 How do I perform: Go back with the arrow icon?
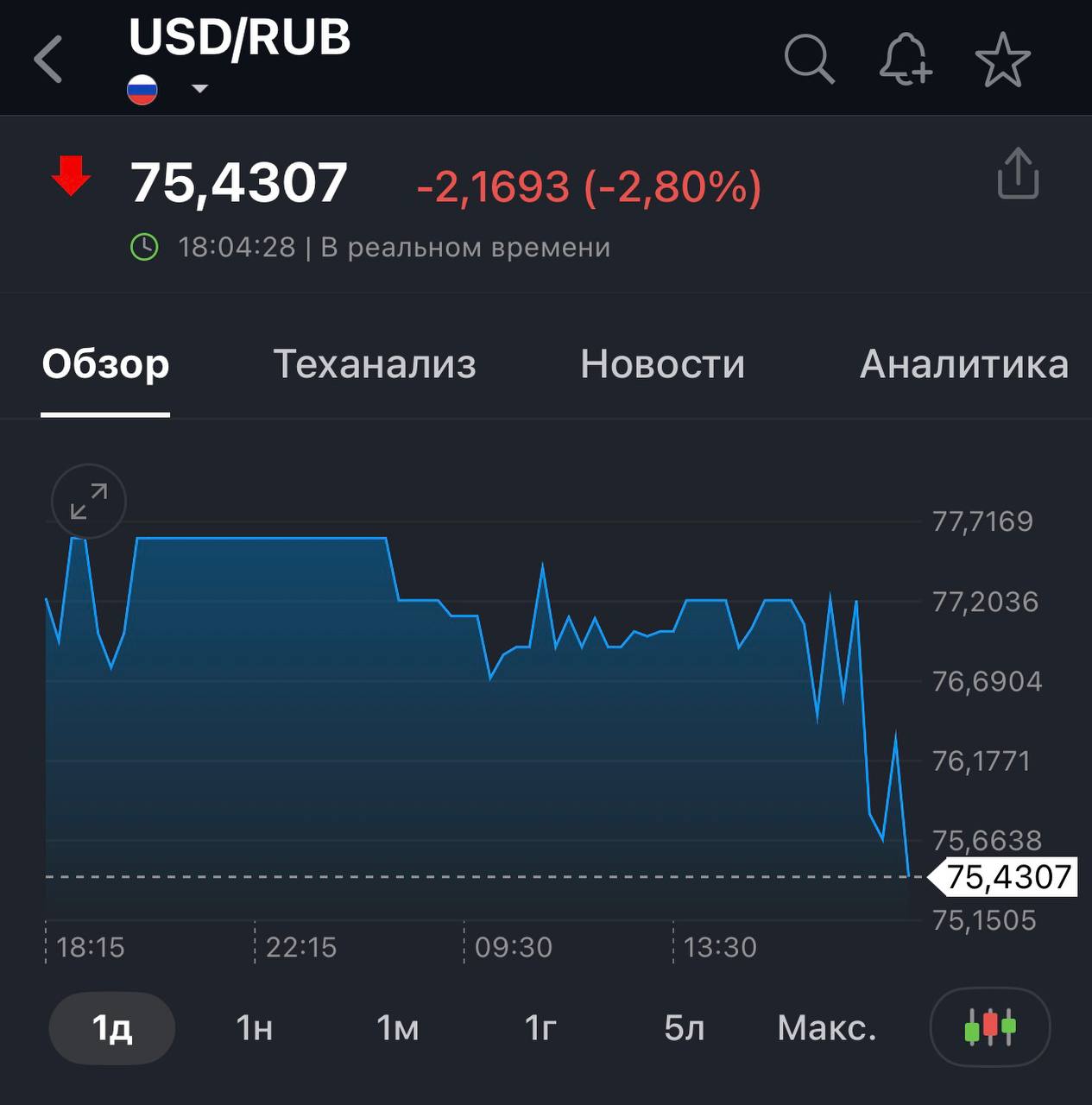tap(49, 59)
